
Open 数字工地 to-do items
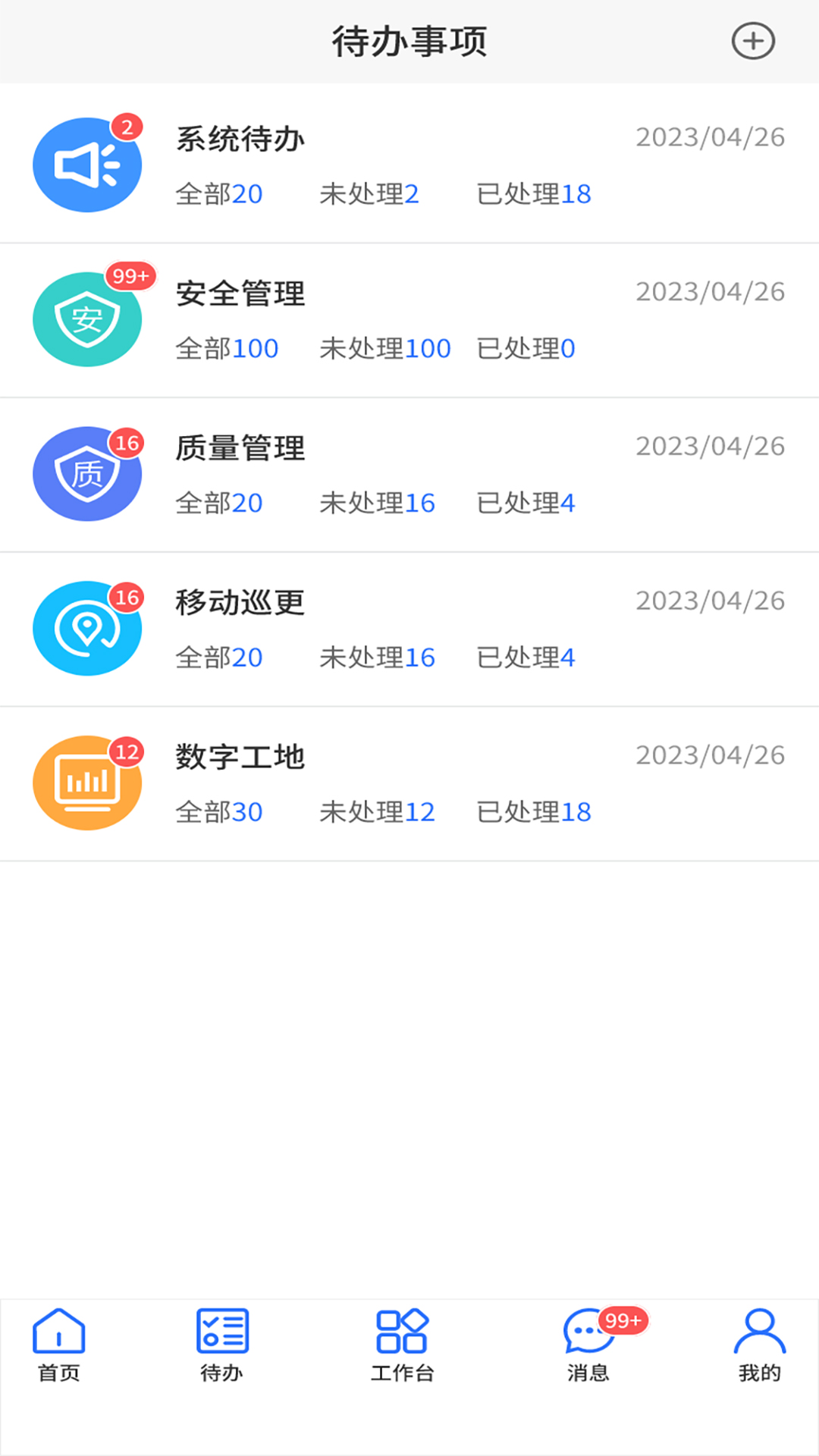(409, 784)
